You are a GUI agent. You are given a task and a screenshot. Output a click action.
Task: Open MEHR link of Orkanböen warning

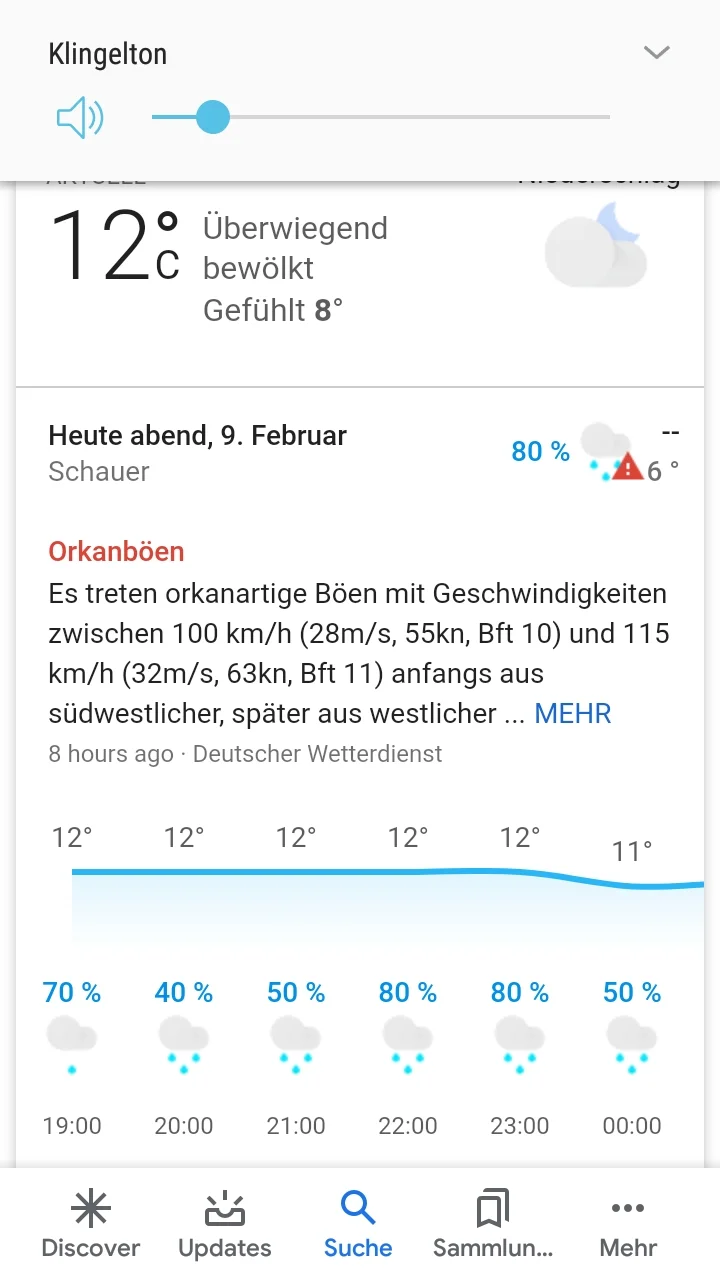pyautogui.click(x=573, y=713)
